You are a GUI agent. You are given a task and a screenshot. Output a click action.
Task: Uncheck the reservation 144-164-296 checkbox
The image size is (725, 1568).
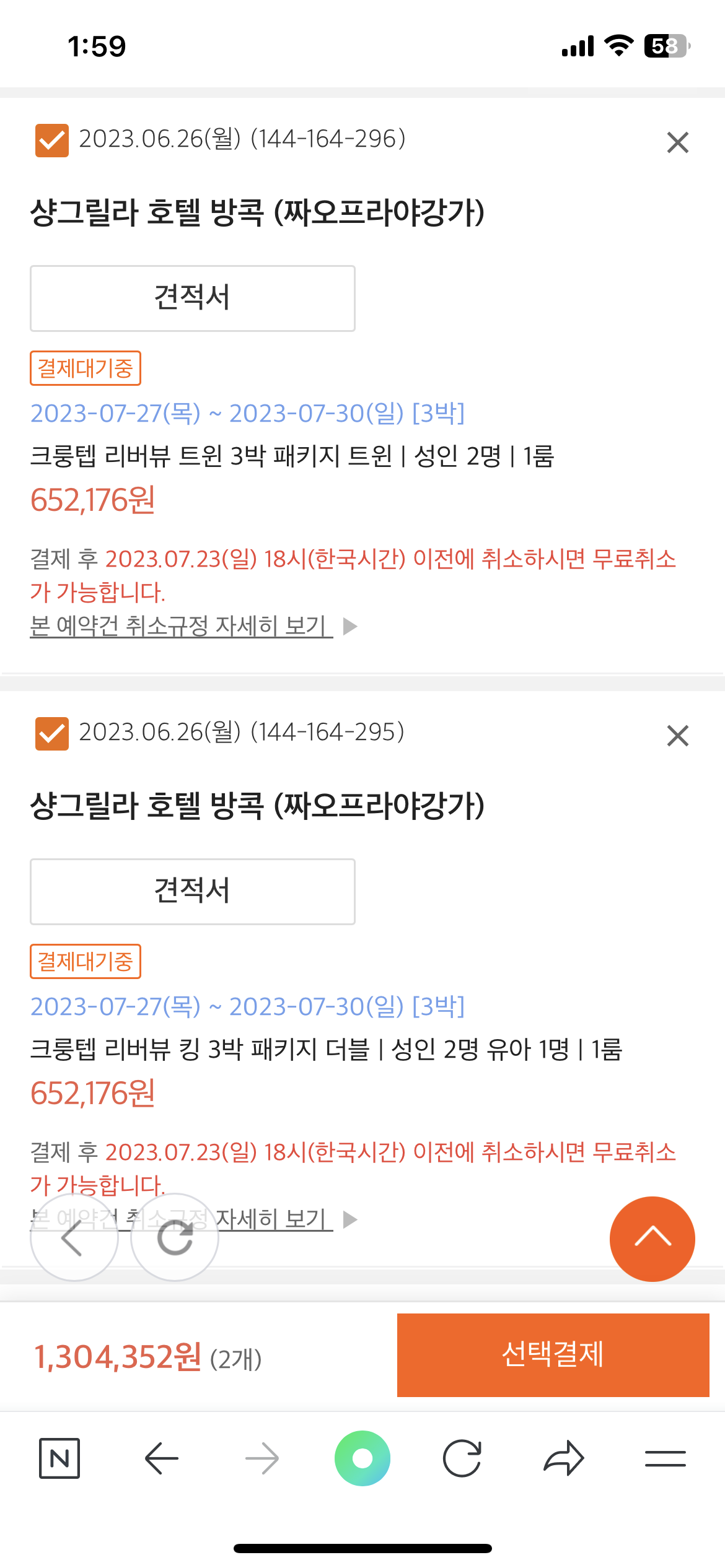pyautogui.click(x=52, y=141)
